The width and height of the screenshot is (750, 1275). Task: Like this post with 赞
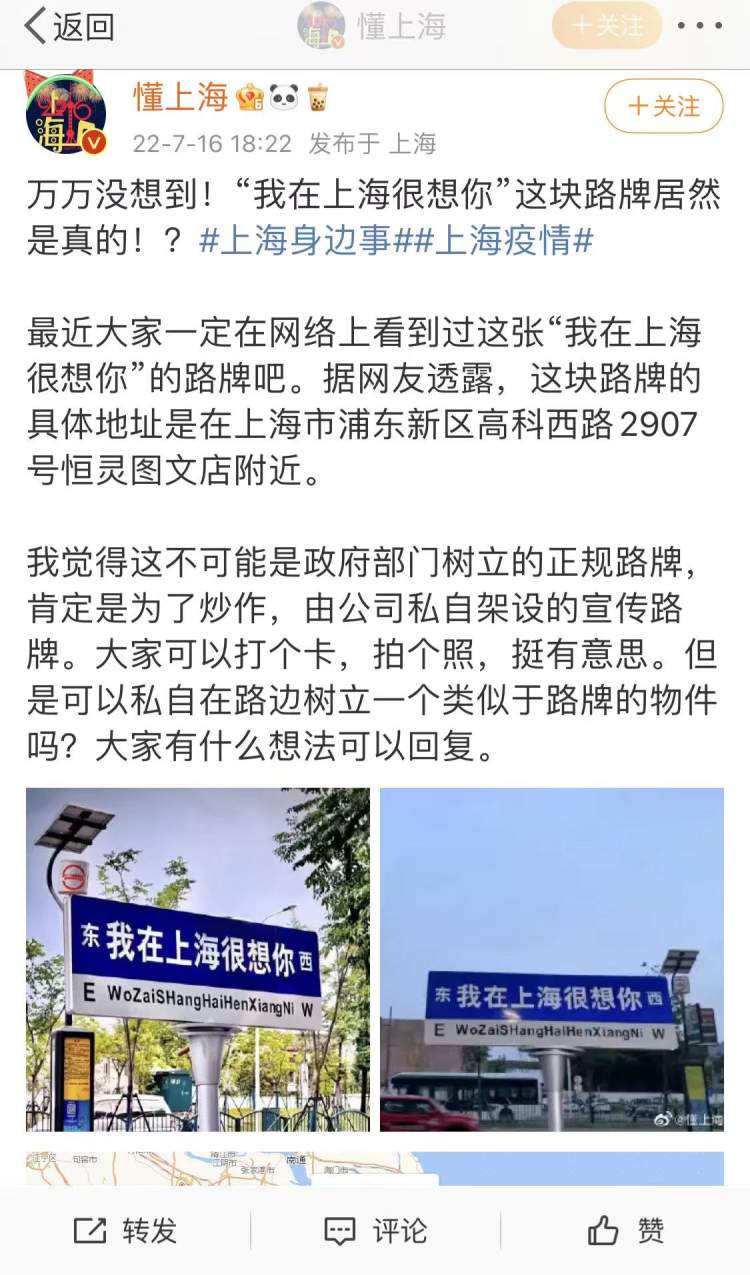click(625, 1231)
